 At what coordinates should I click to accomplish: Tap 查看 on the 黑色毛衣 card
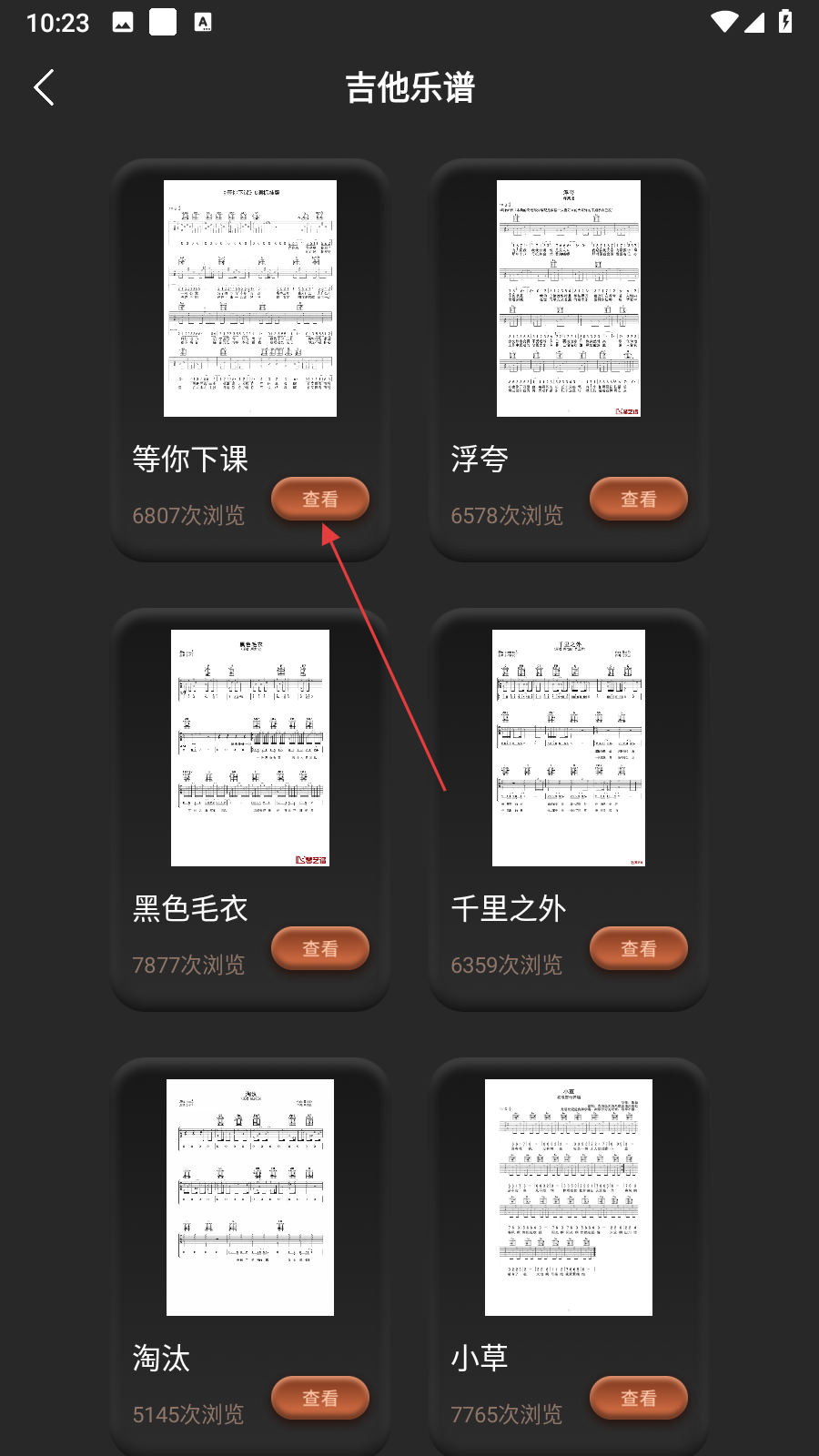tap(320, 948)
